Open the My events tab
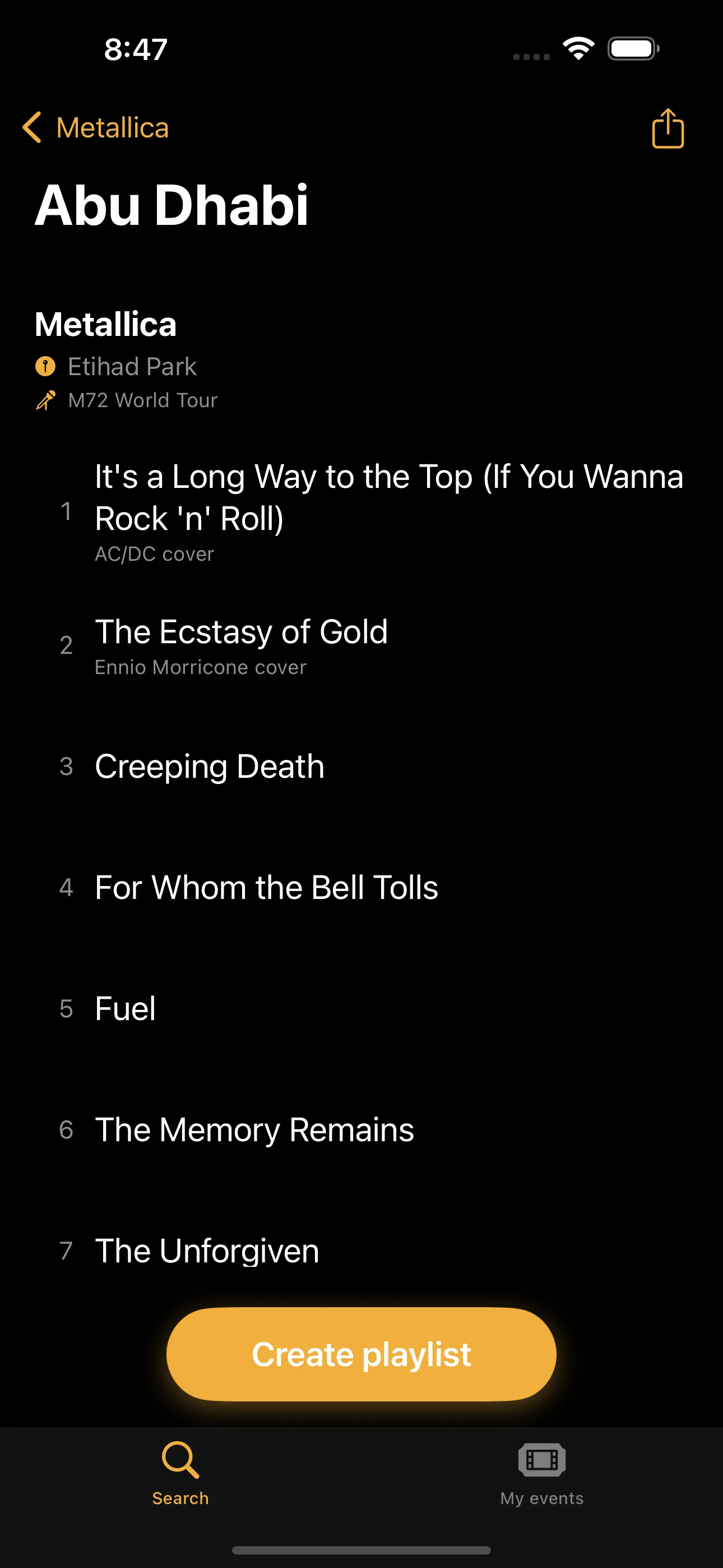723x1568 pixels. (x=541, y=1473)
